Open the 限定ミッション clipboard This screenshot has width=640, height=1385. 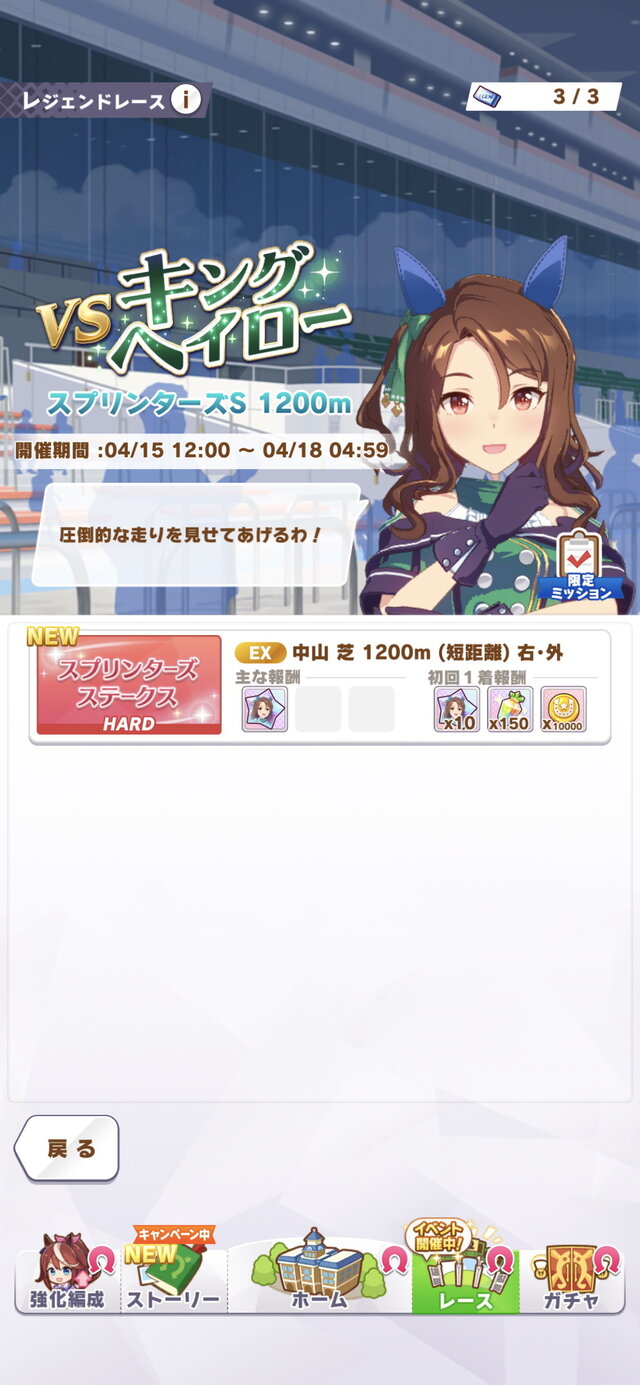[x=579, y=567]
